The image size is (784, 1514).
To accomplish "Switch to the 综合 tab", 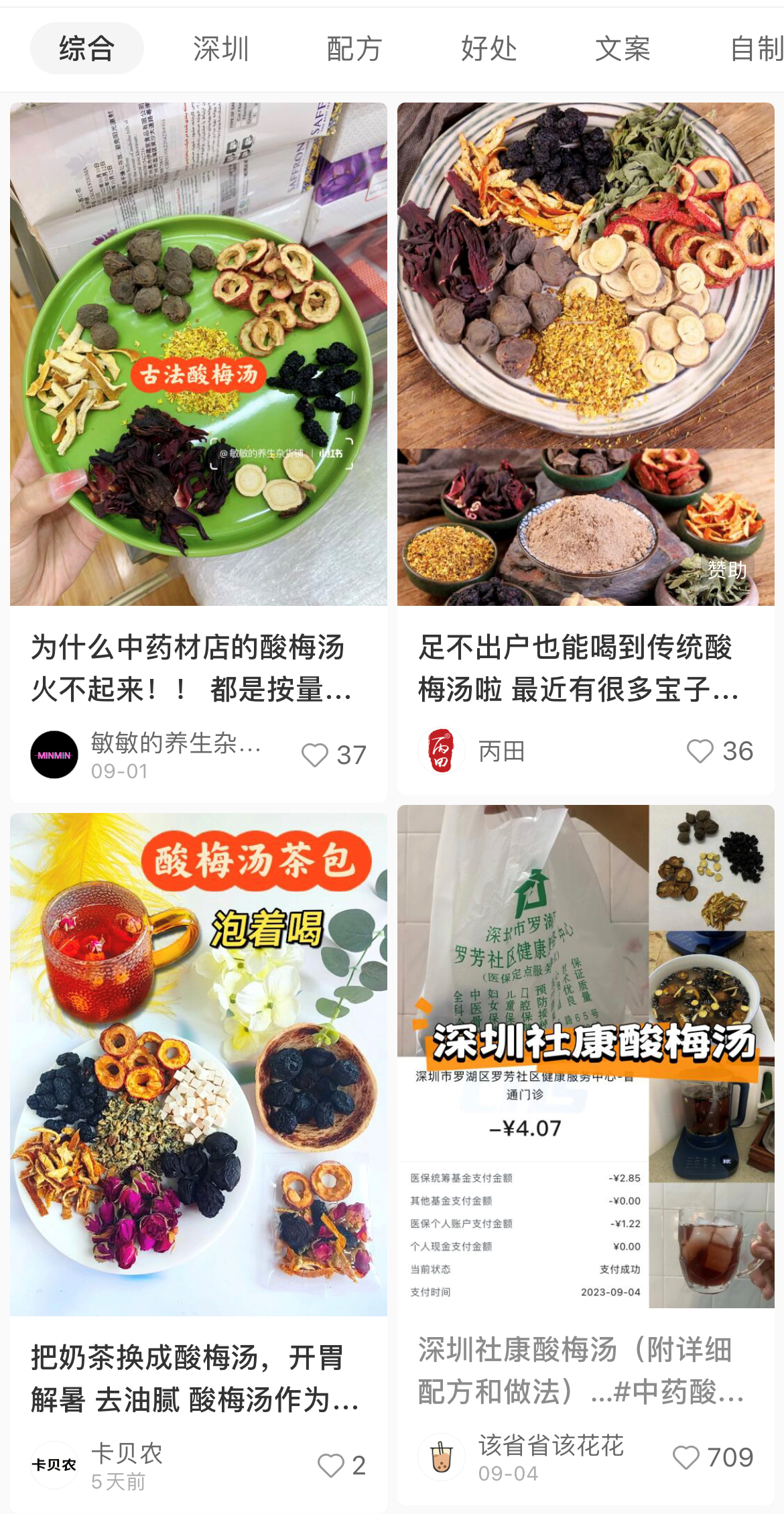I will (x=86, y=48).
